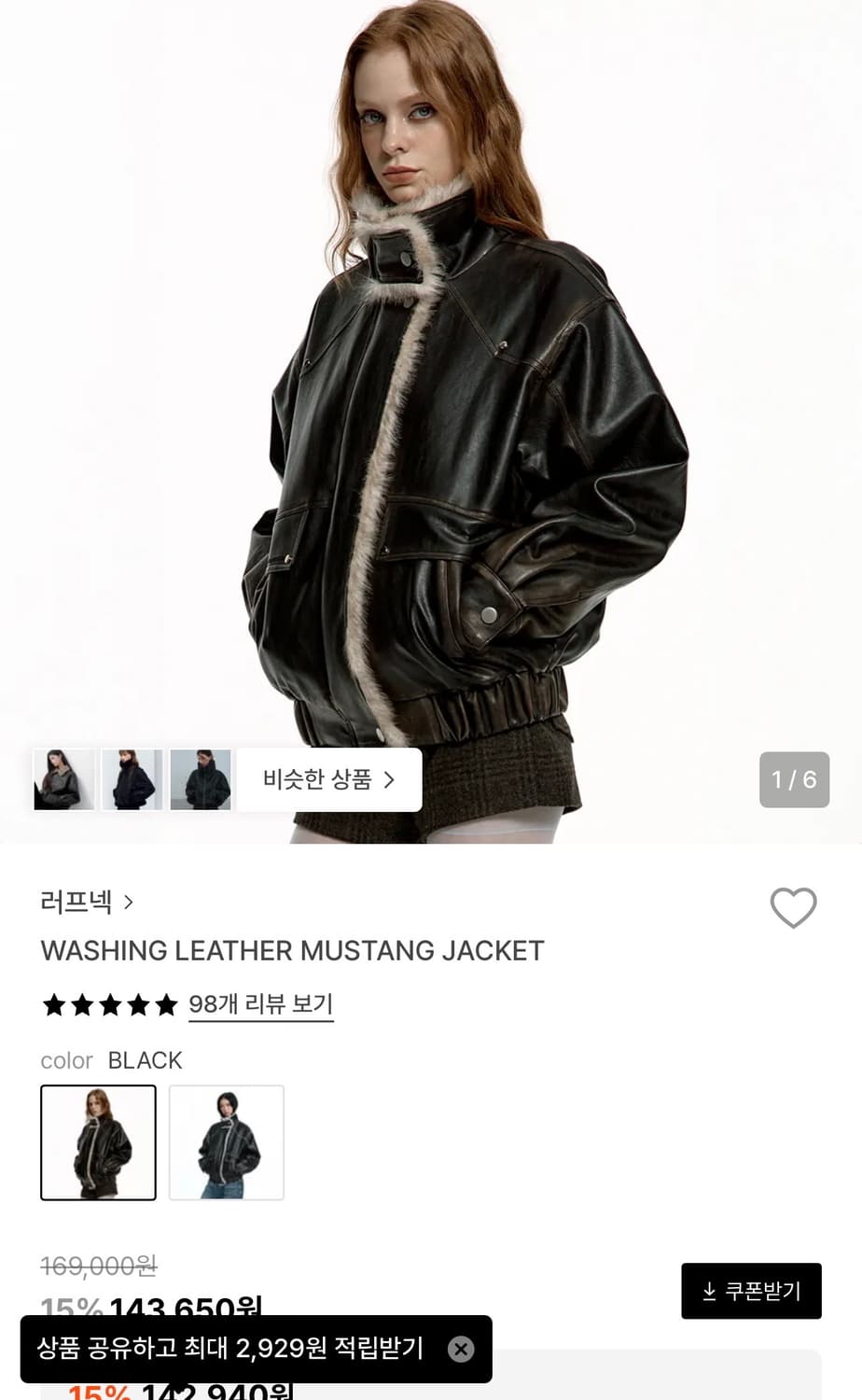Expand the image carousel using the 1/6 indicator
862x1400 pixels.
794,780
